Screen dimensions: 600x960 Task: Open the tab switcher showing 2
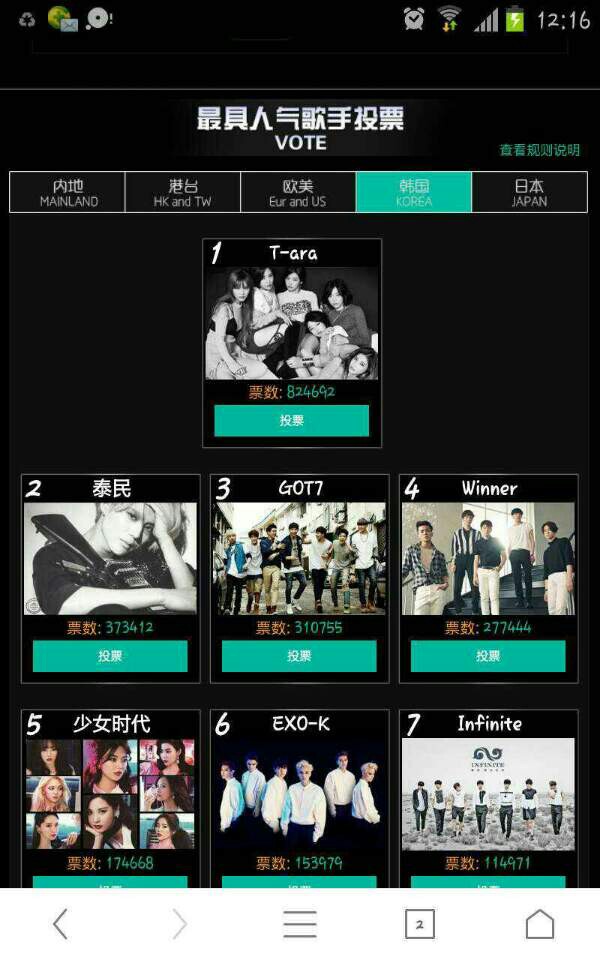click(419, 924)
